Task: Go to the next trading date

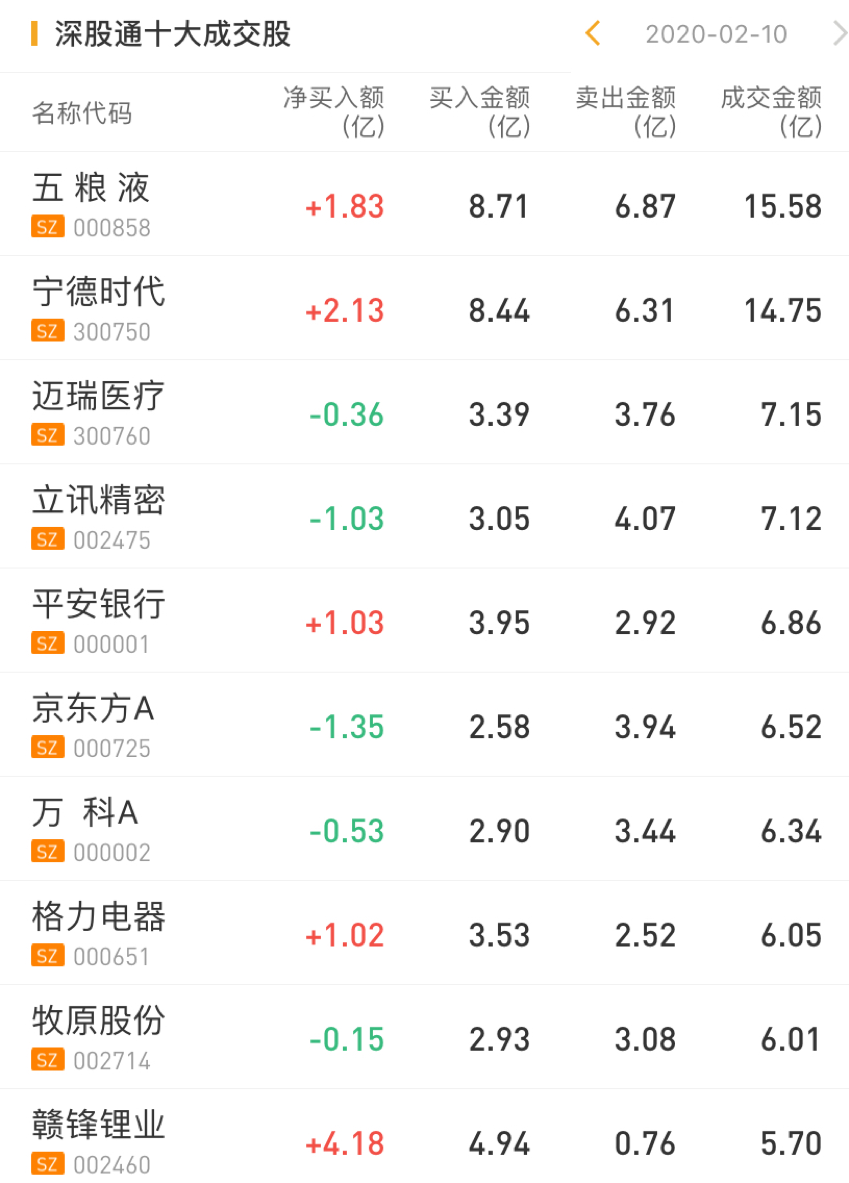Action: click(x=838, y=34)
